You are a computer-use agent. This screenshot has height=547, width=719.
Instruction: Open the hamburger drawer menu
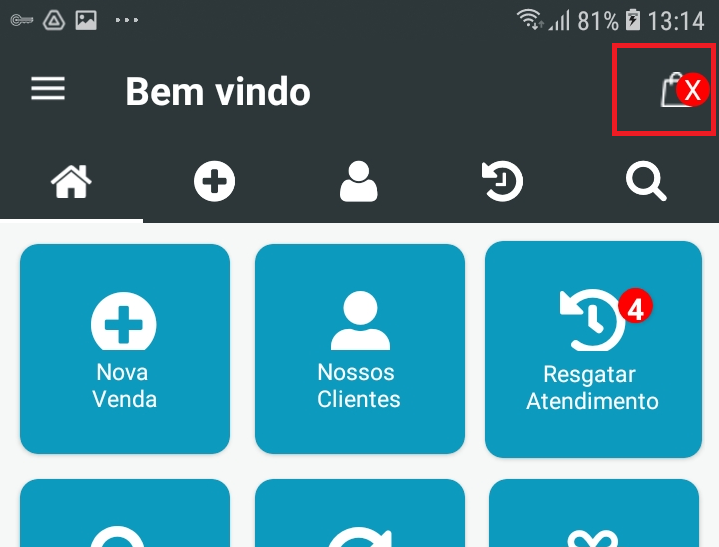(x=48, y=89)
